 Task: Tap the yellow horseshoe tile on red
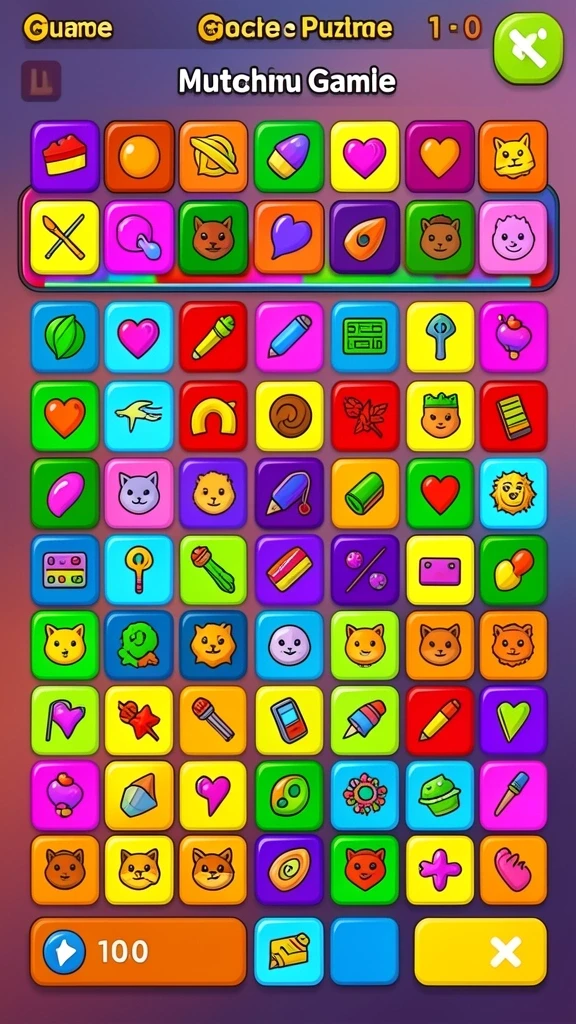tap(214, 416)
